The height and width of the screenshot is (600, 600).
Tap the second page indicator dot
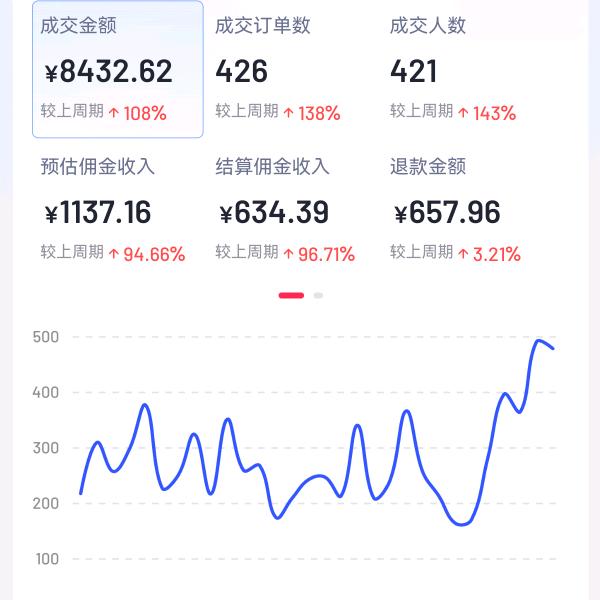[318, 296]
